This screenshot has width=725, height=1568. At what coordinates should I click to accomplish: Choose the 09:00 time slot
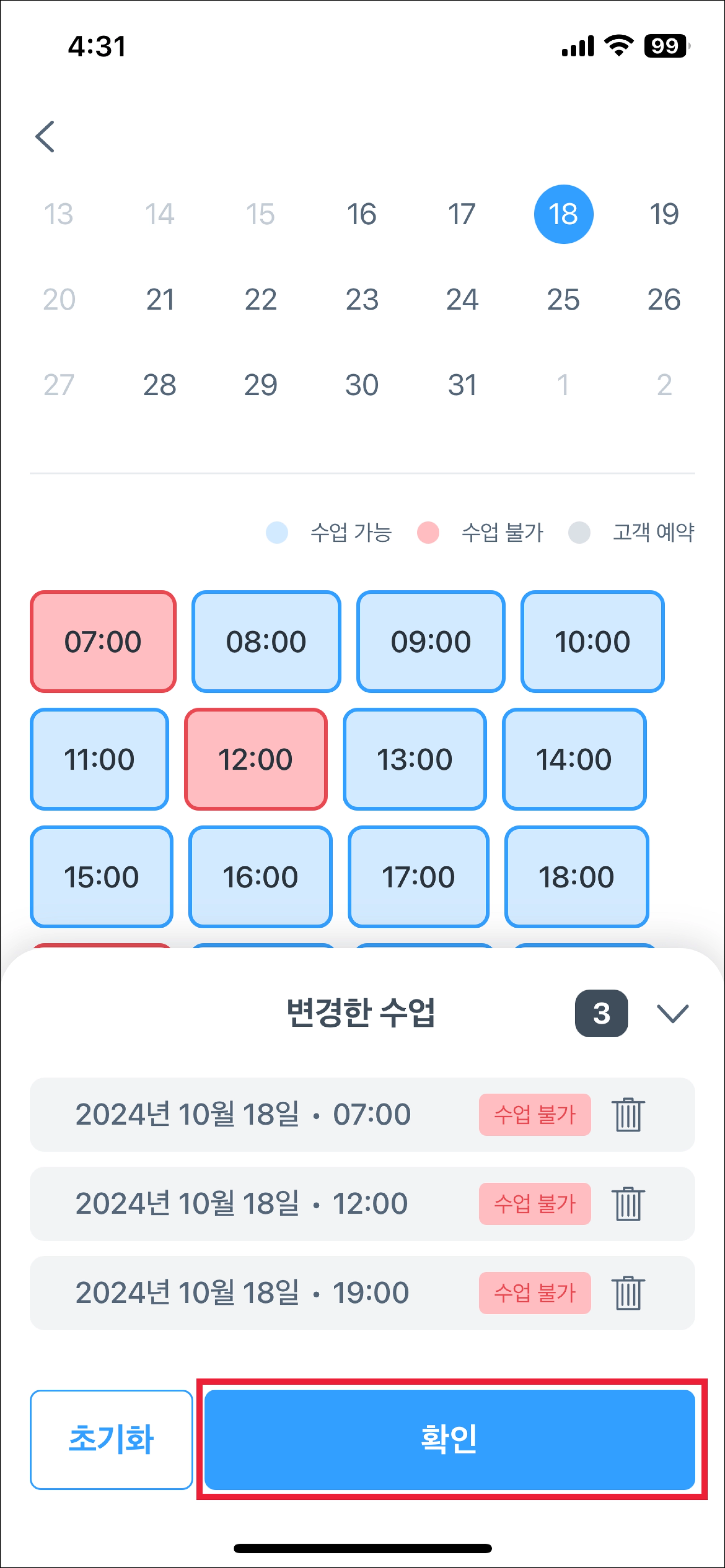[x=431, y=641]
